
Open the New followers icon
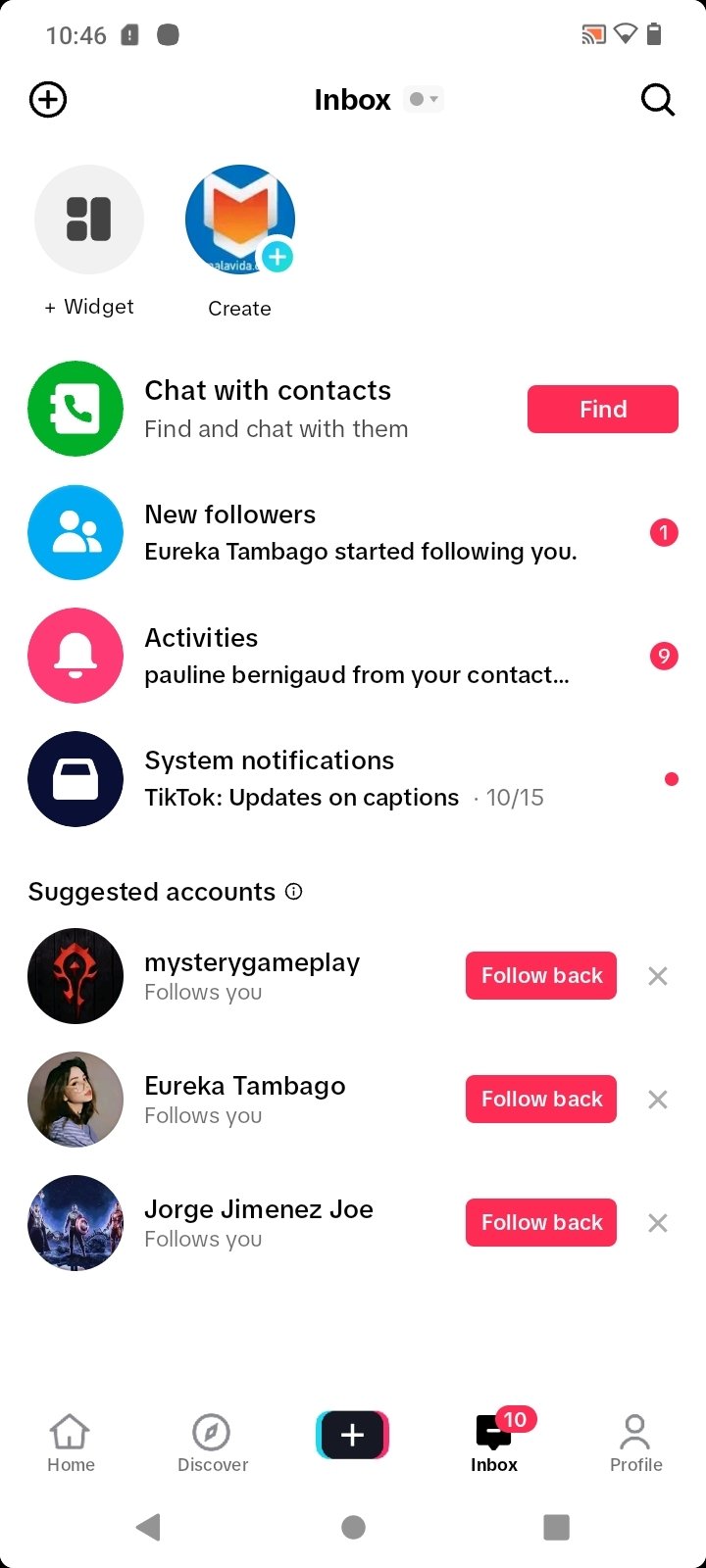(76, 532)
